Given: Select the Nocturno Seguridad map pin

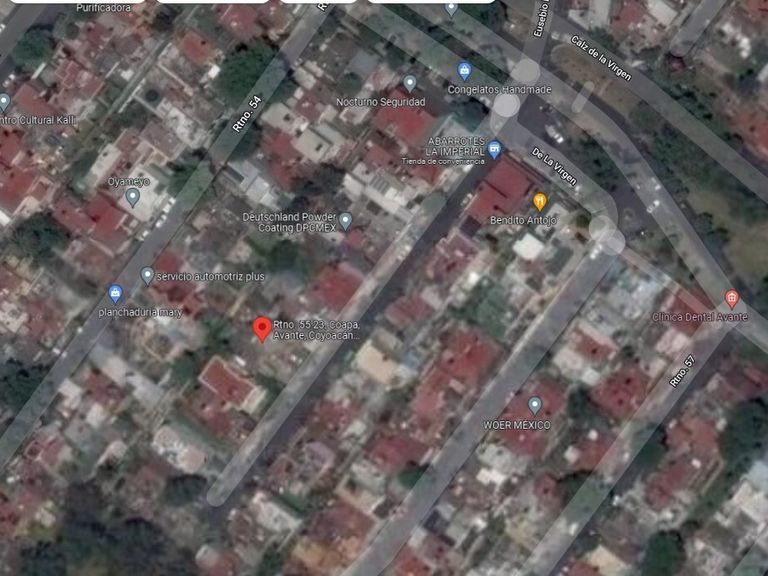Looking at the screenshot, I should (x=409, y=84).
